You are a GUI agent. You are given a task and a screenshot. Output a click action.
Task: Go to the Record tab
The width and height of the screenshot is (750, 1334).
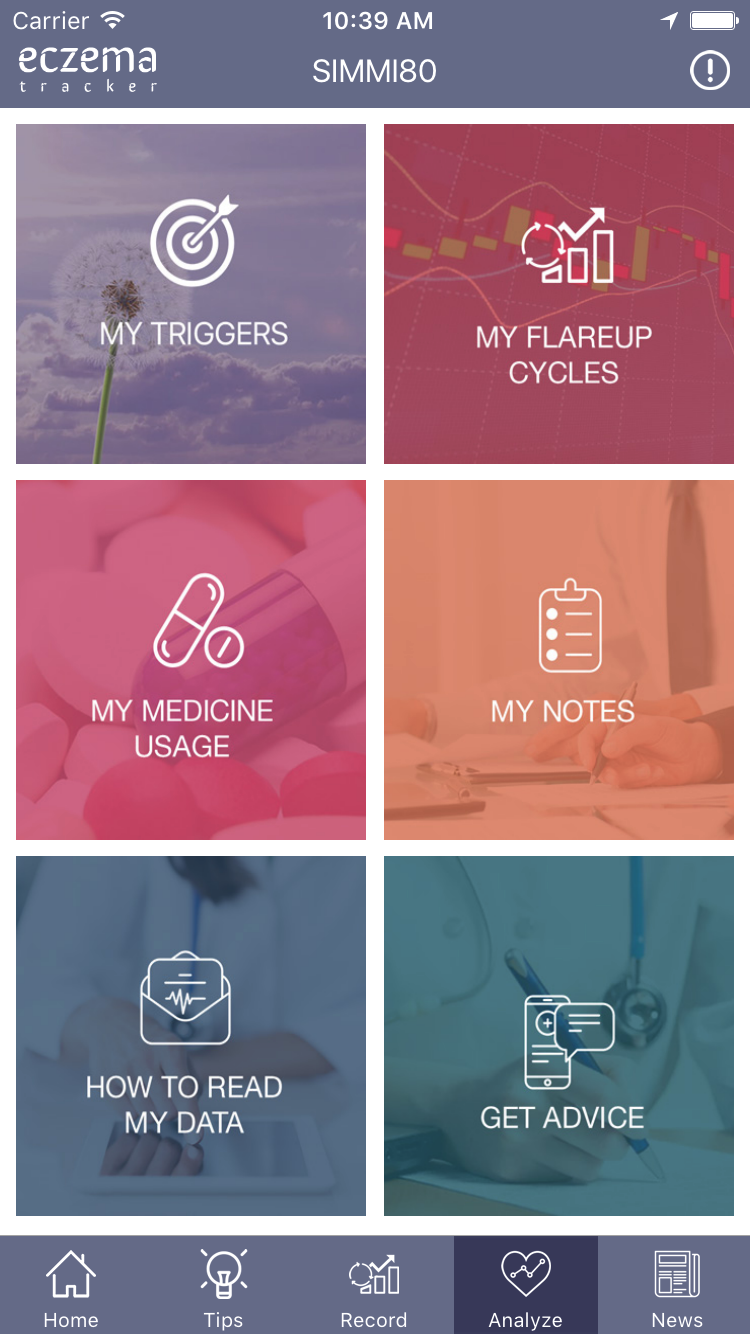click(374, 1290)
